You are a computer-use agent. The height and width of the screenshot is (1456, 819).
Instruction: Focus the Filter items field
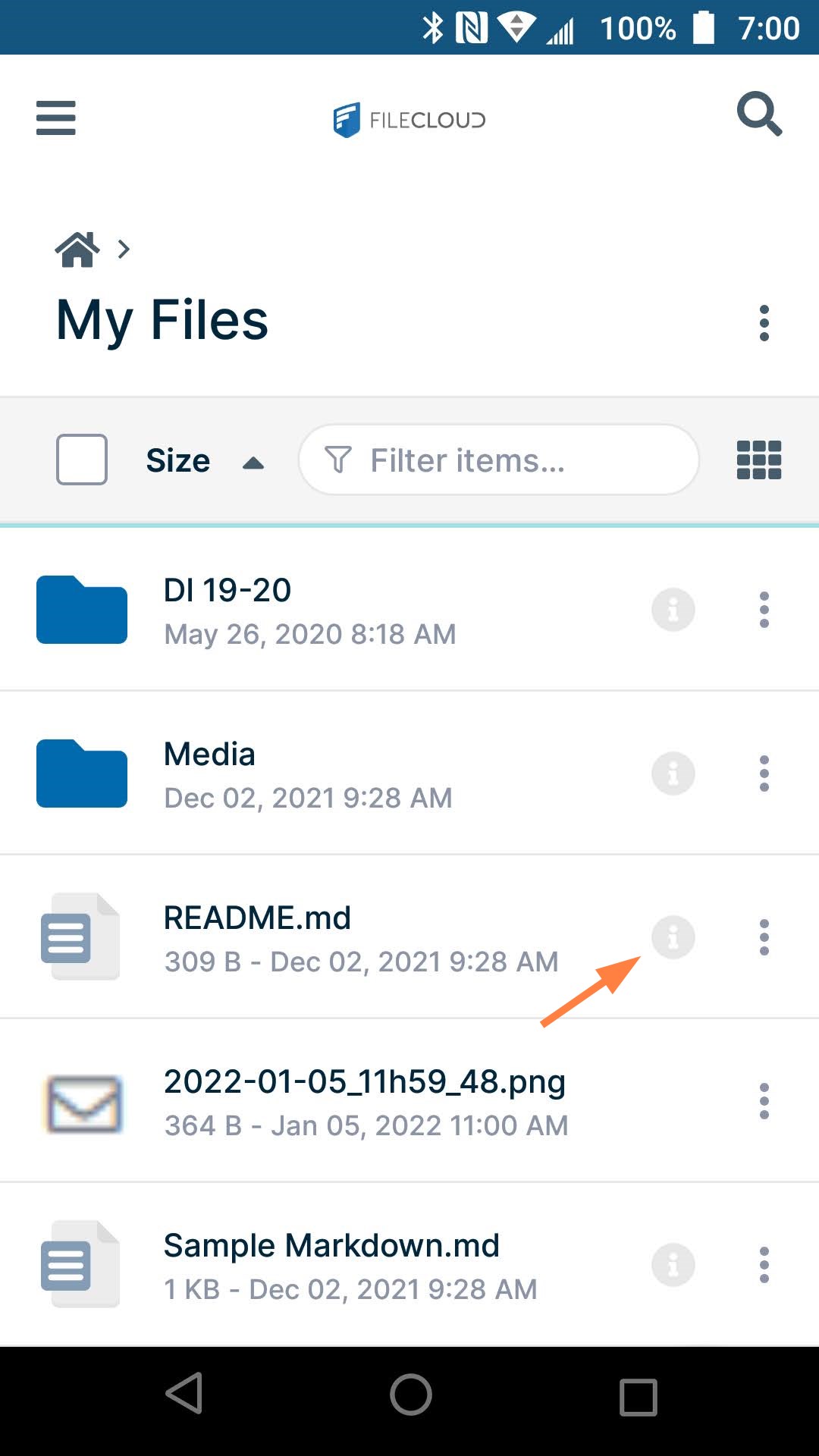tap(498, 460)
